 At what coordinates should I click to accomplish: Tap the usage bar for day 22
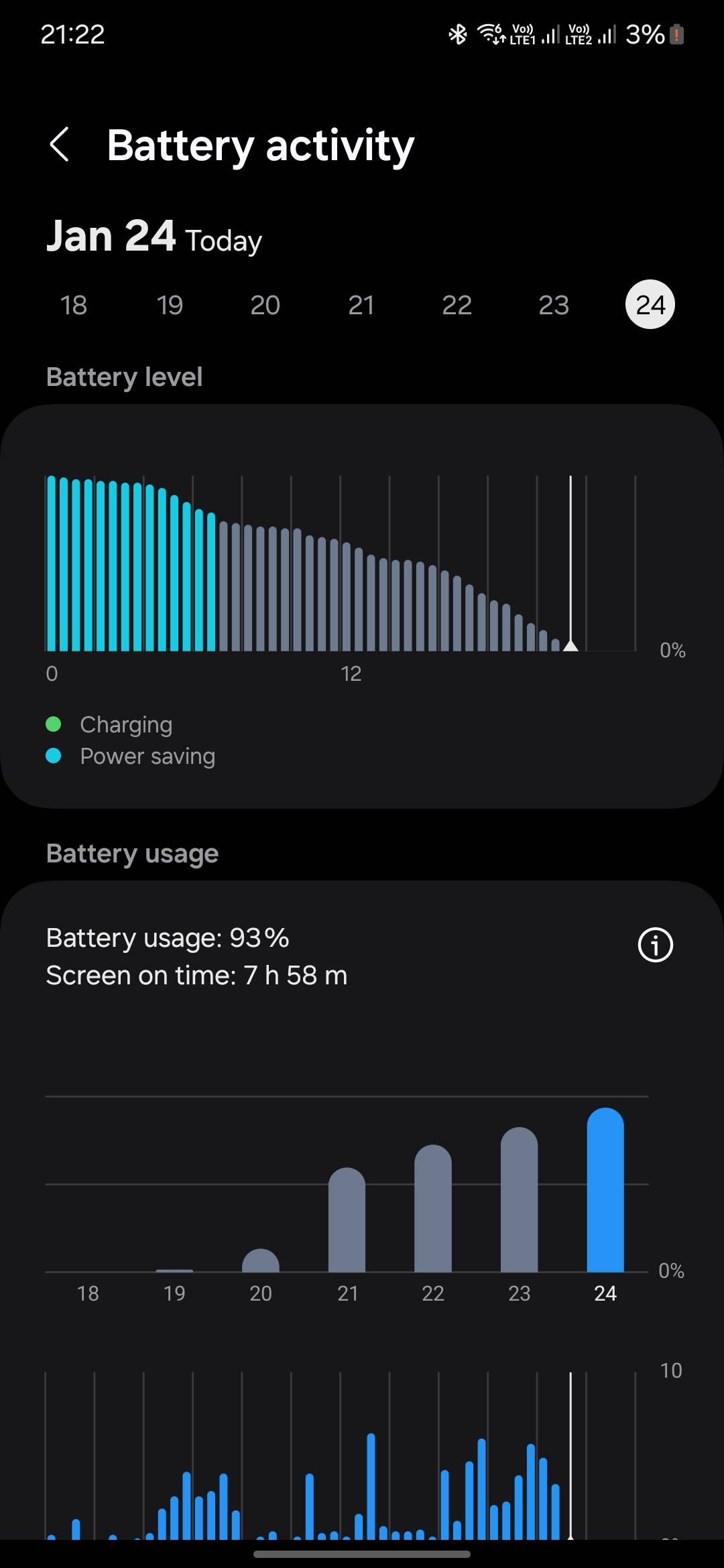pos(433,1208)
